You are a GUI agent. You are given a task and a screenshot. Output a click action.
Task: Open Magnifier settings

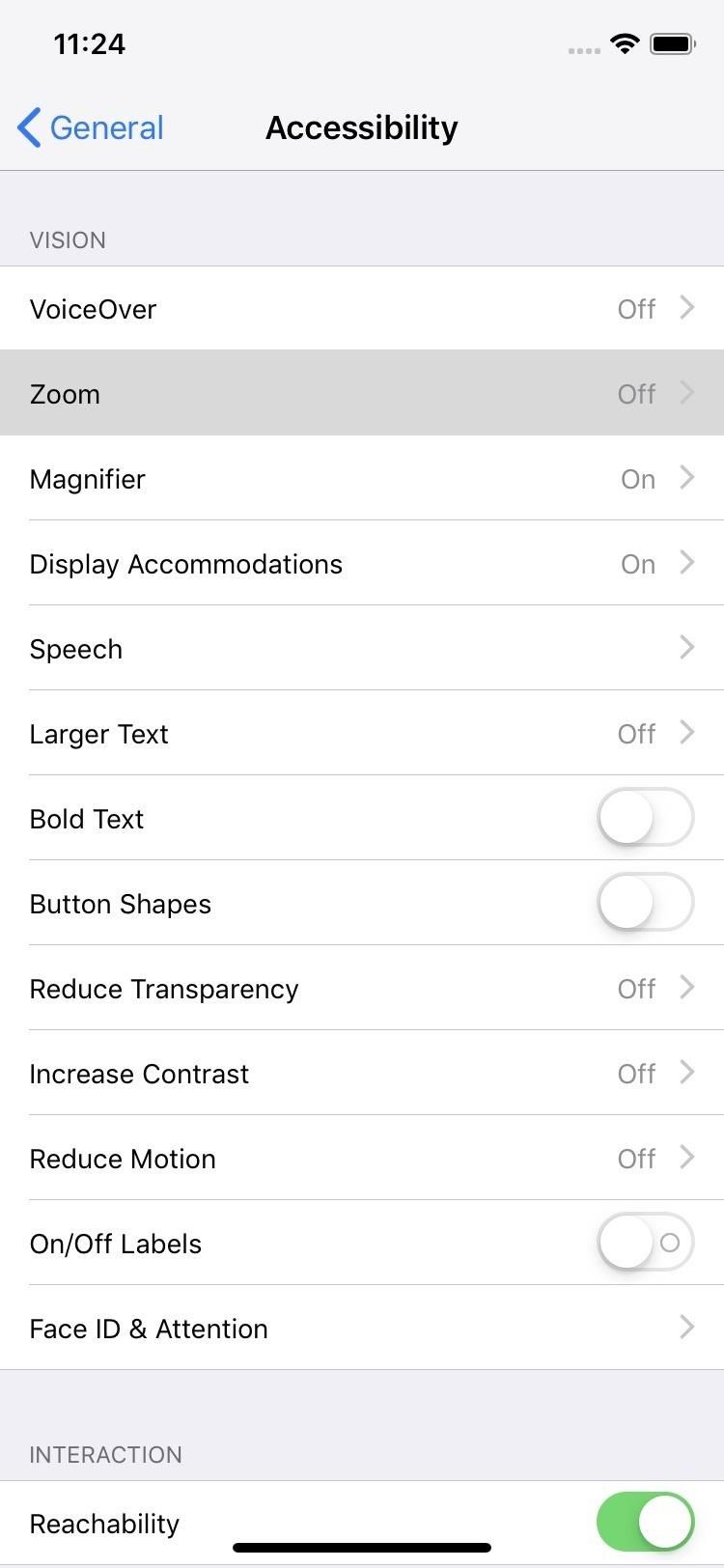[x=362, y=479]
